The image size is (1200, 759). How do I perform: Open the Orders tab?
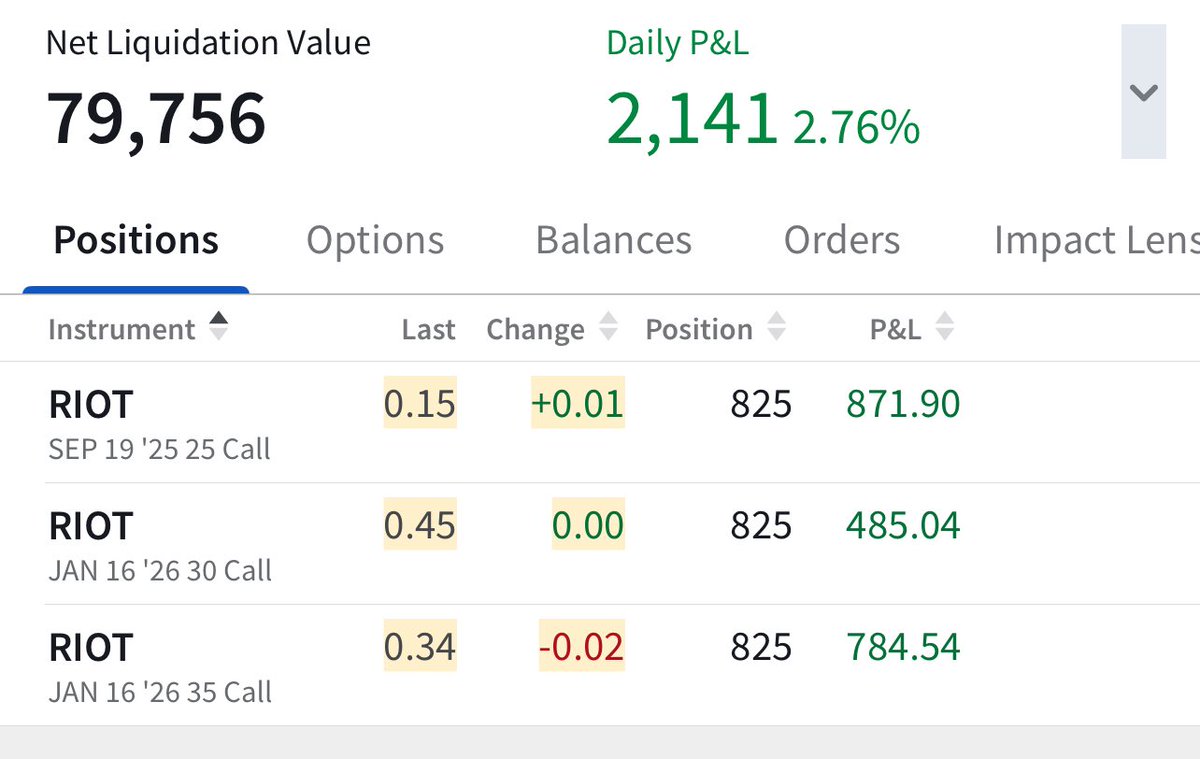coord(841,241)
